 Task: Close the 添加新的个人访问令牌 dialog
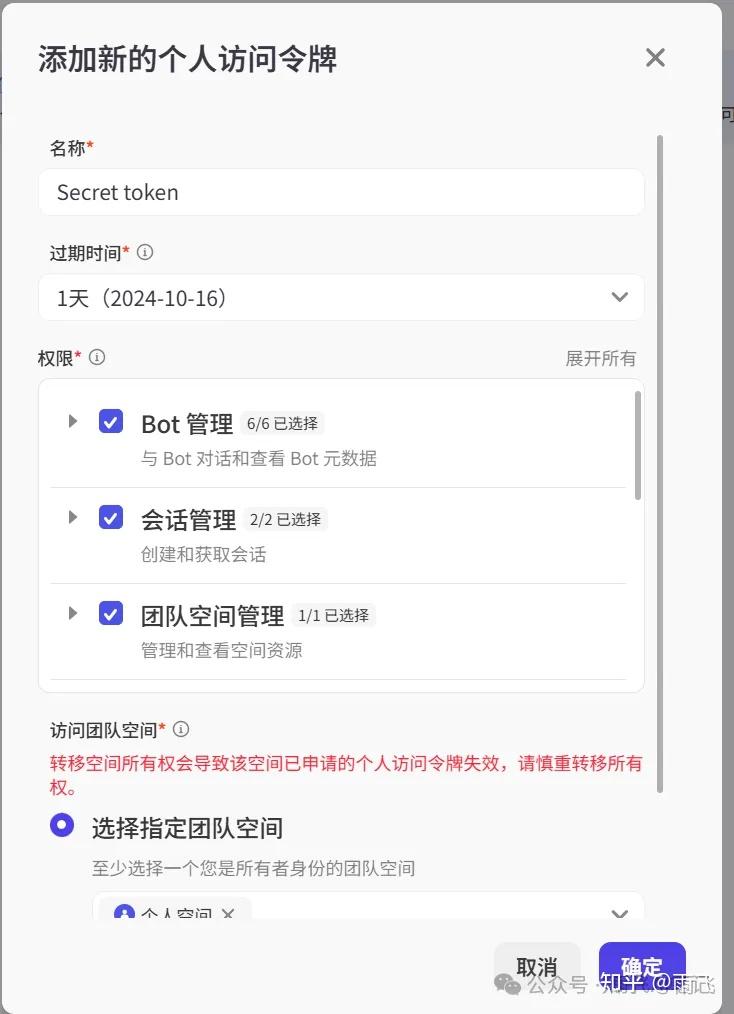pyautogui.click(x=655, y=57)
